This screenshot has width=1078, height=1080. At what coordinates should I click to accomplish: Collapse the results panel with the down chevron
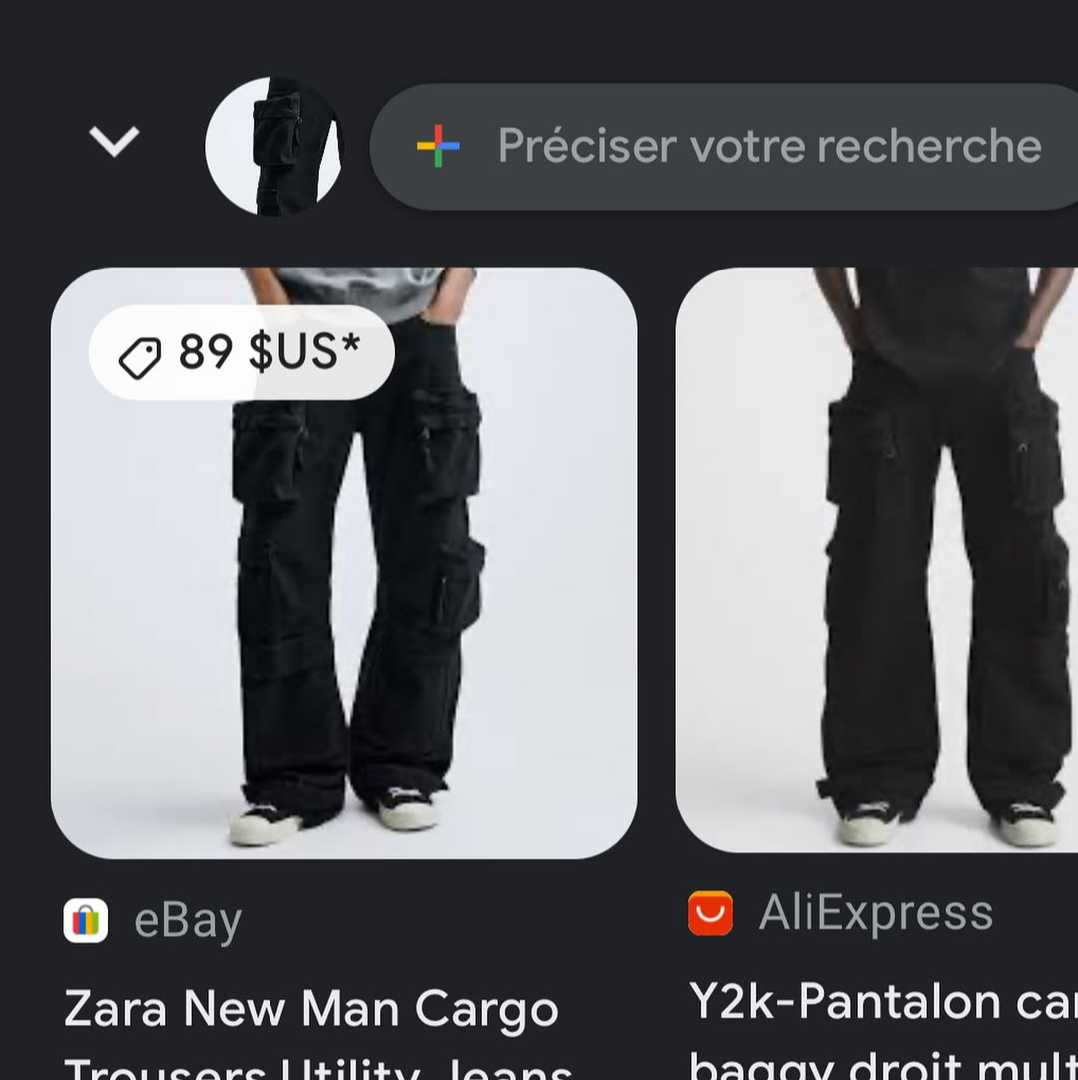click(114, 140)
